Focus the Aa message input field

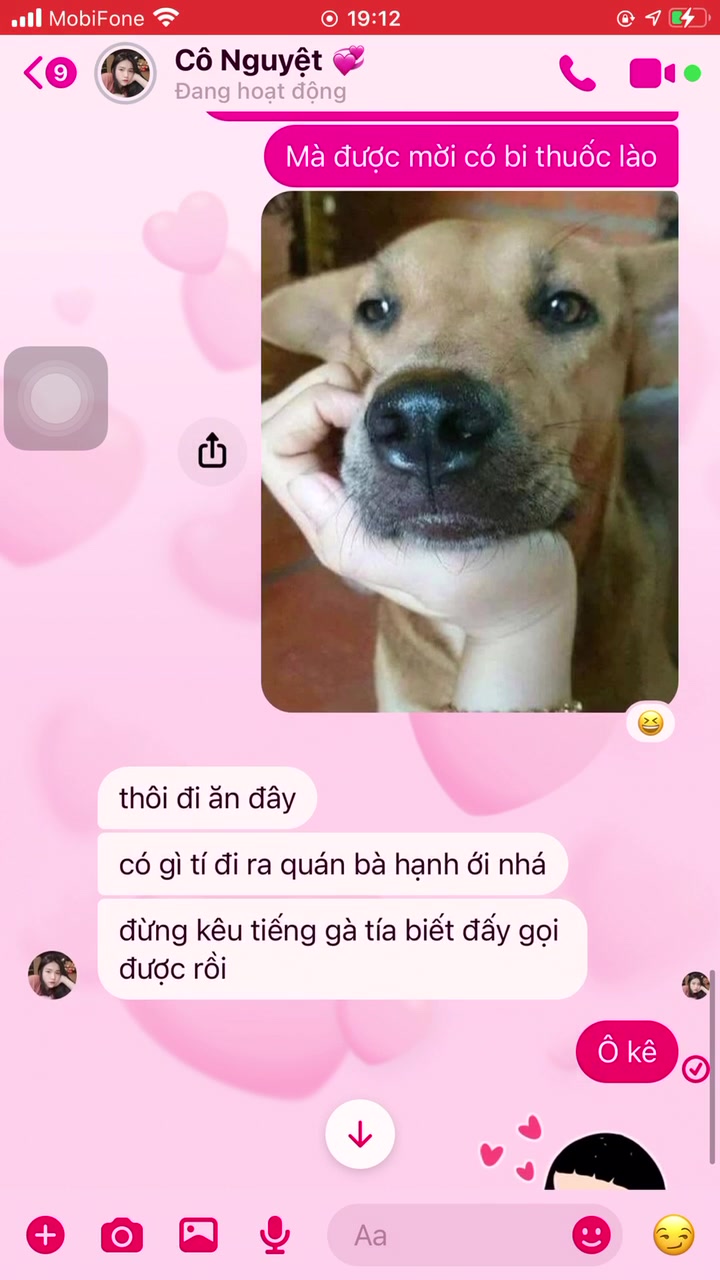click(450, 1235)
